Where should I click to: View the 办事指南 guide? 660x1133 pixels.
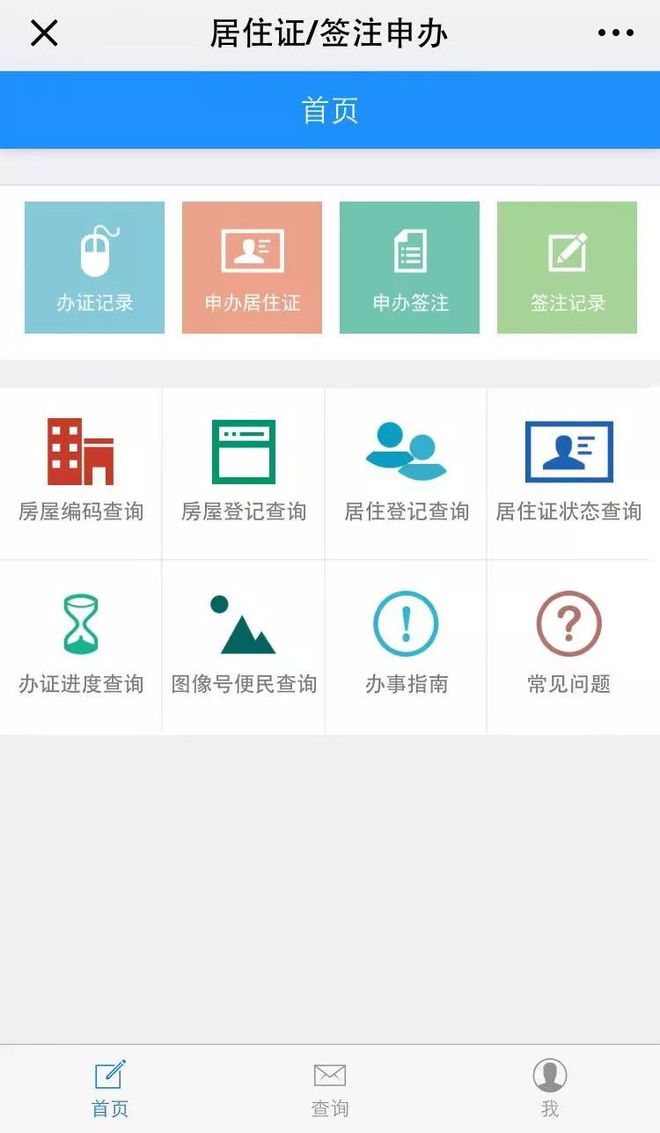pyautogui.click(x=406, y=644)
